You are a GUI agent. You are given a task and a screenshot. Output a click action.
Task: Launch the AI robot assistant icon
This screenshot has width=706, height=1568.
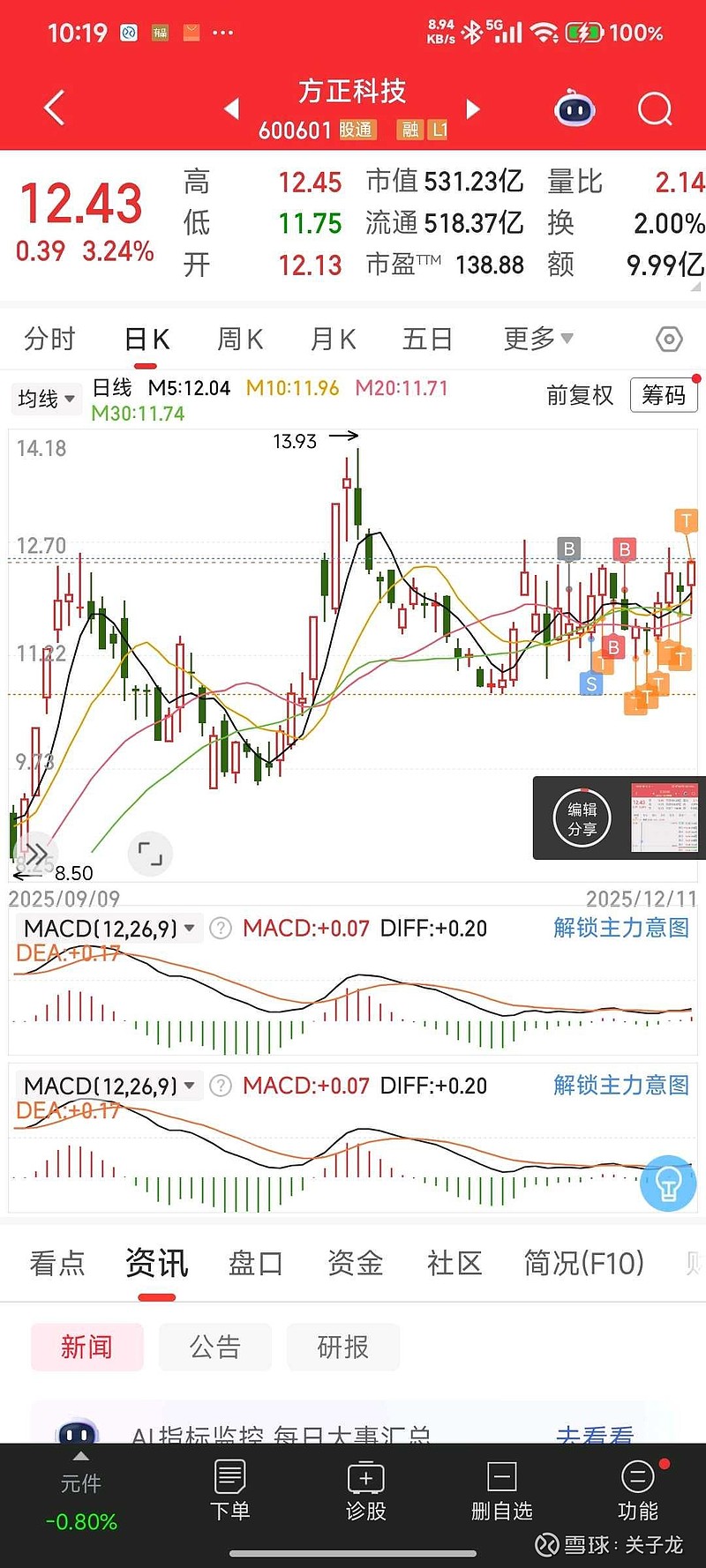pyautogui.click(x=575, y=108)
